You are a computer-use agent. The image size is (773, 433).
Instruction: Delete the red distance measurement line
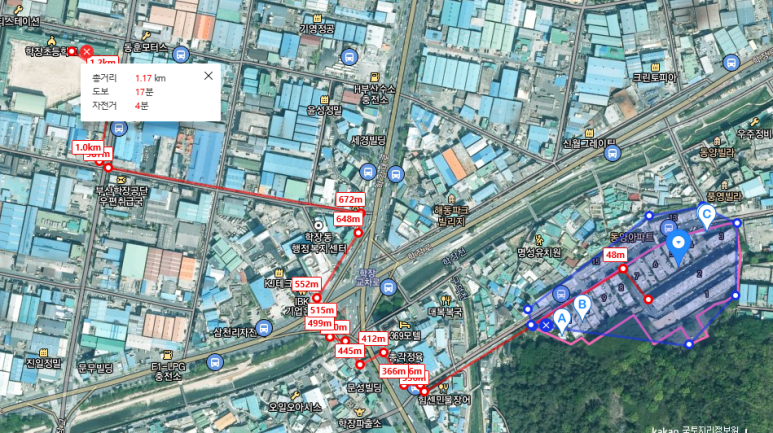(x=87, y=51)
